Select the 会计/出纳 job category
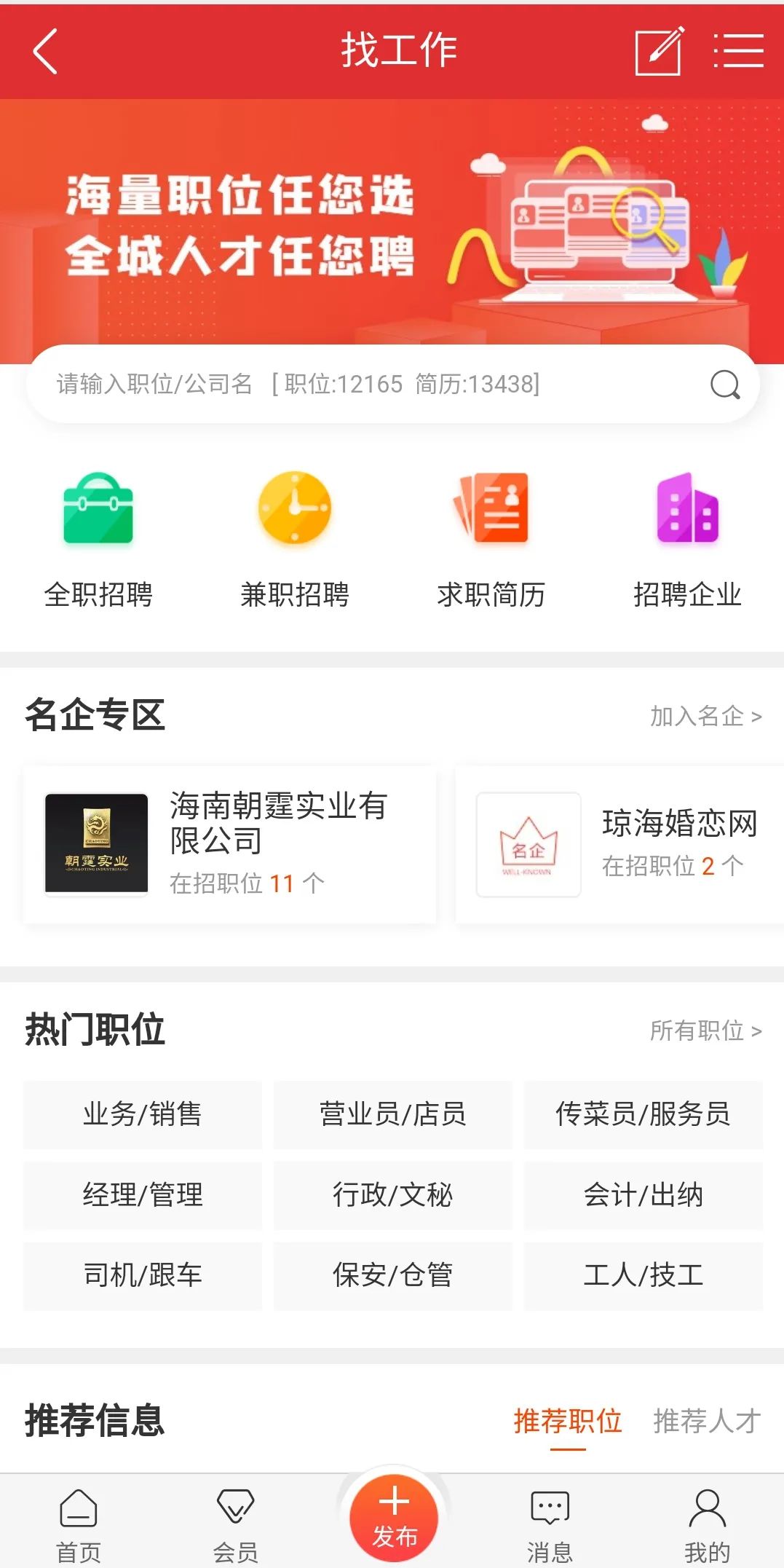This screenshot has height=1568, width=784. pos(644,1194)
